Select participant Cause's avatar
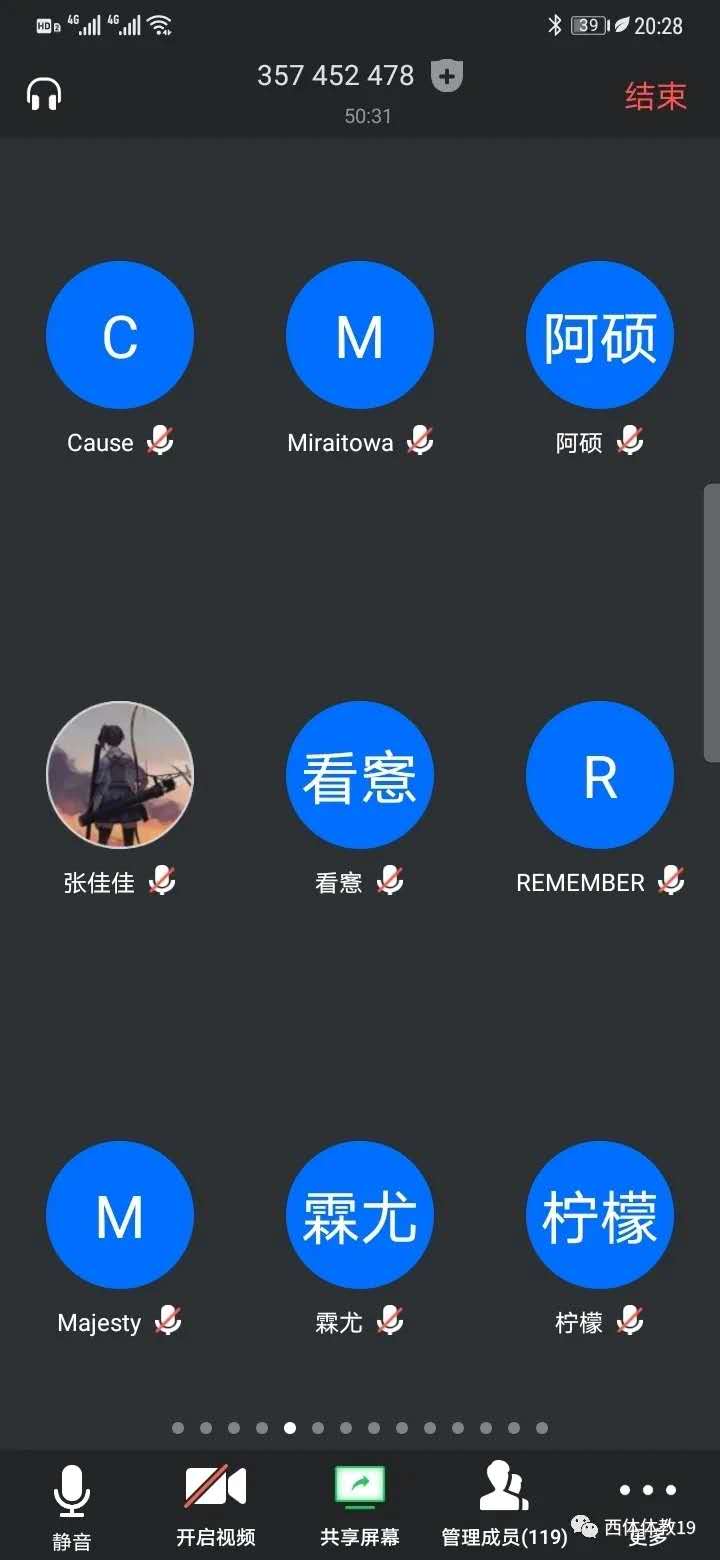The image size is (720, 1560). click(120, 335)
